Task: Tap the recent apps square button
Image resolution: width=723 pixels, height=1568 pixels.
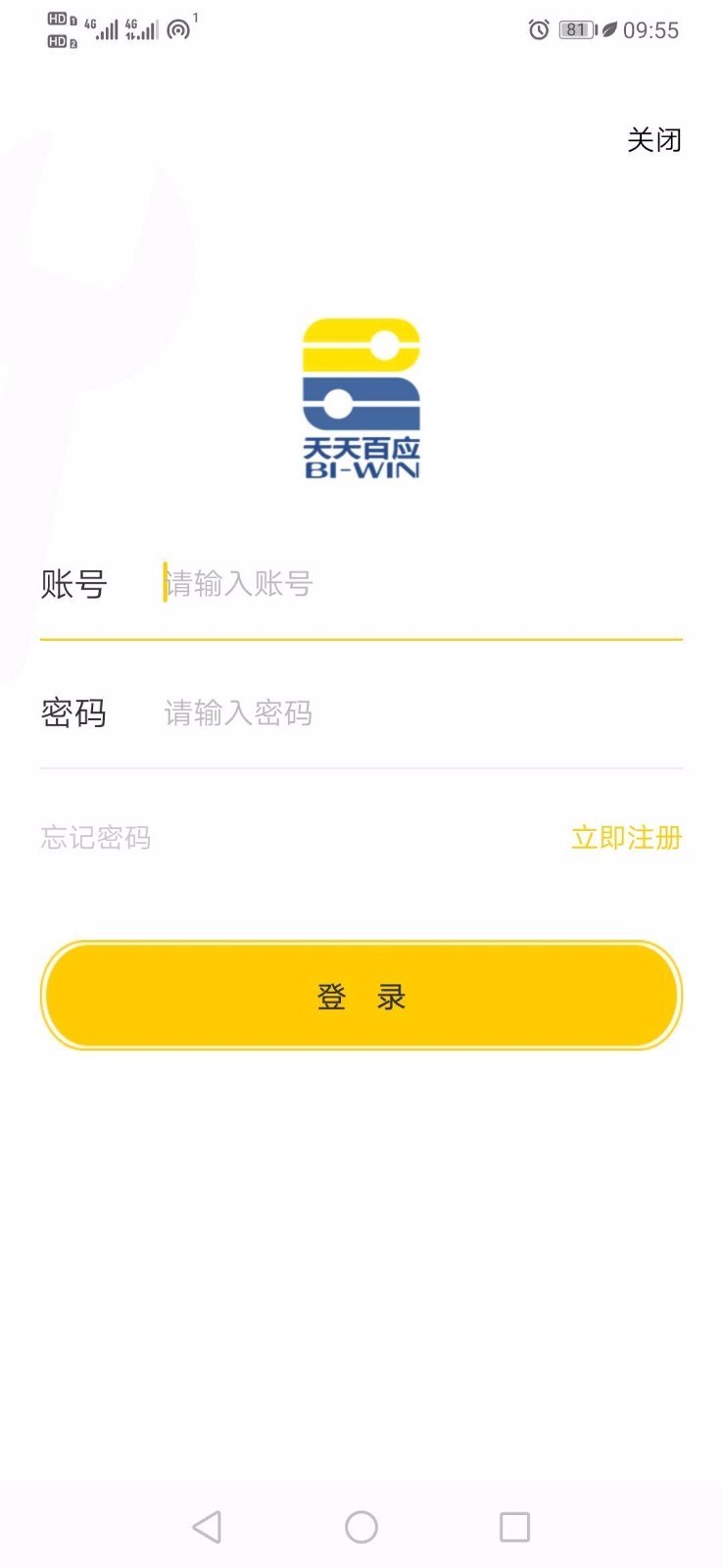Action: (515, 1527)
